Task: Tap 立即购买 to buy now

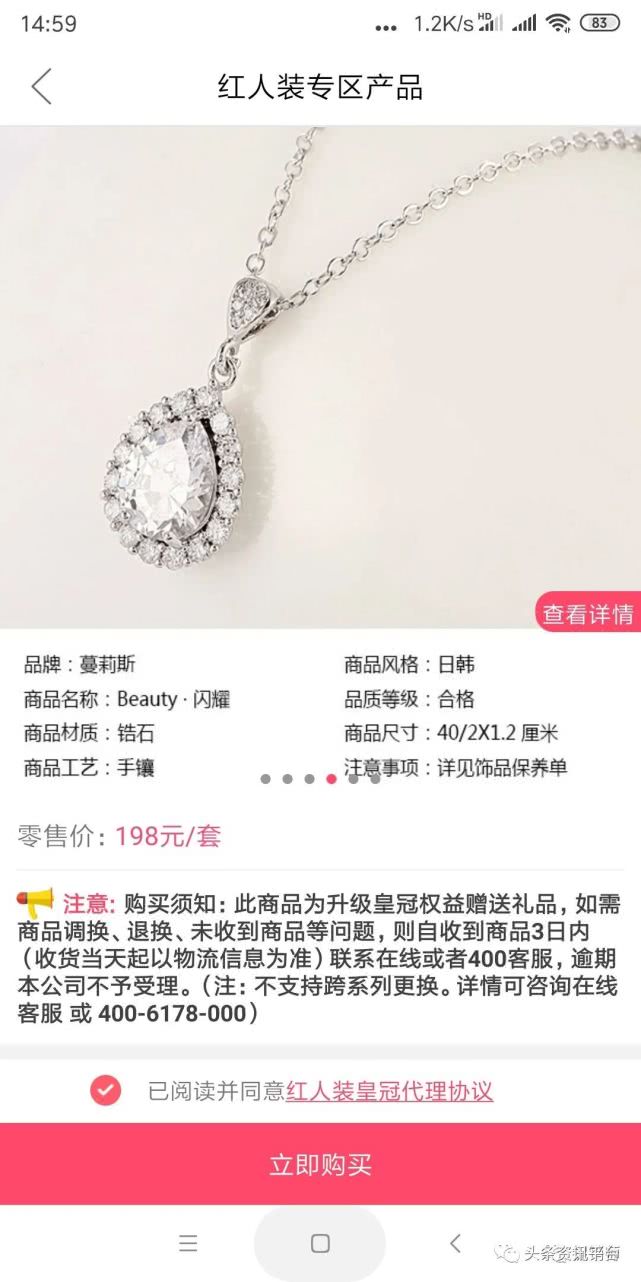Action: click(320, 1165)
